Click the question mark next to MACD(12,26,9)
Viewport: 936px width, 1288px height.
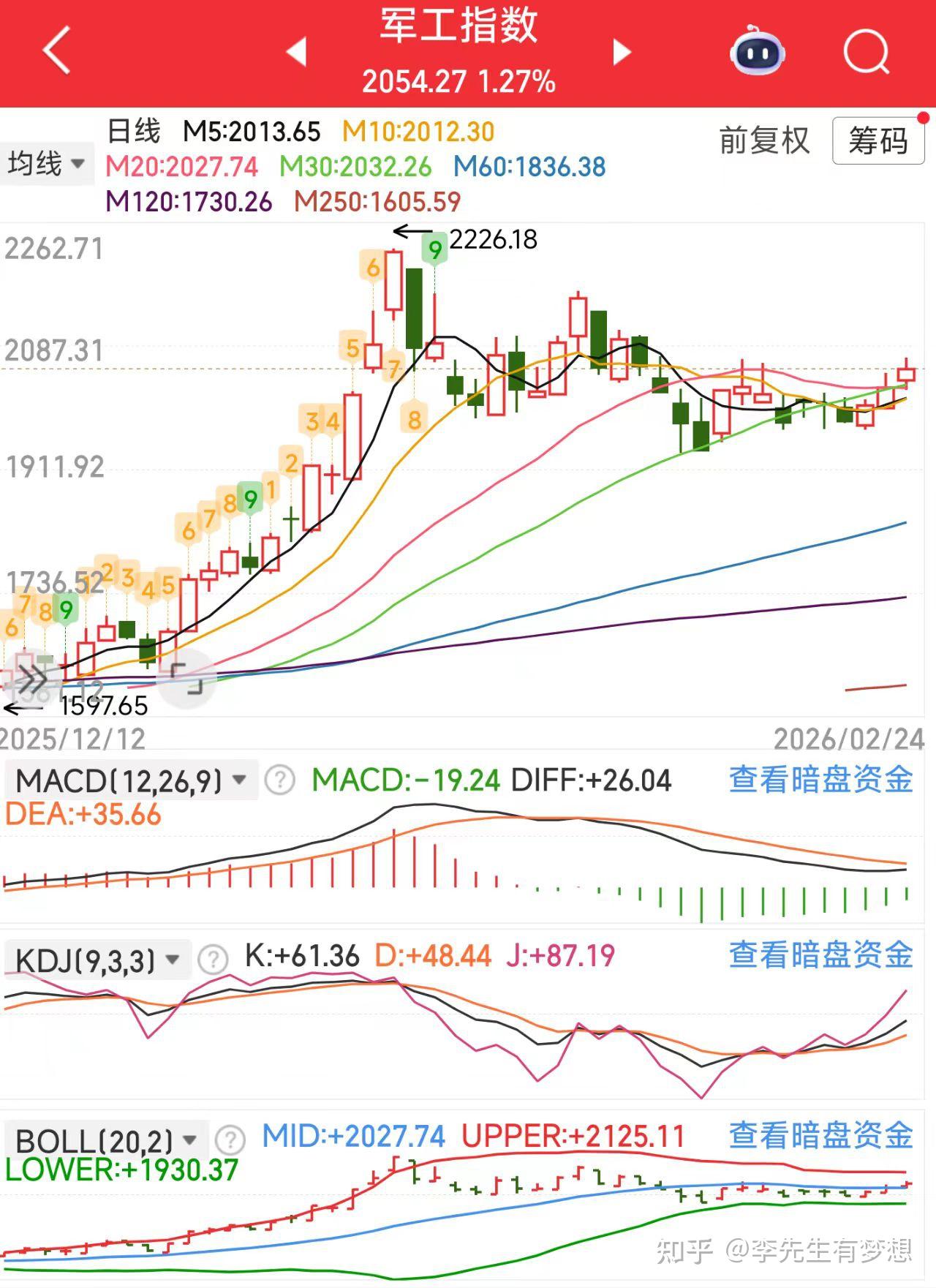click(x=280, y=779)
